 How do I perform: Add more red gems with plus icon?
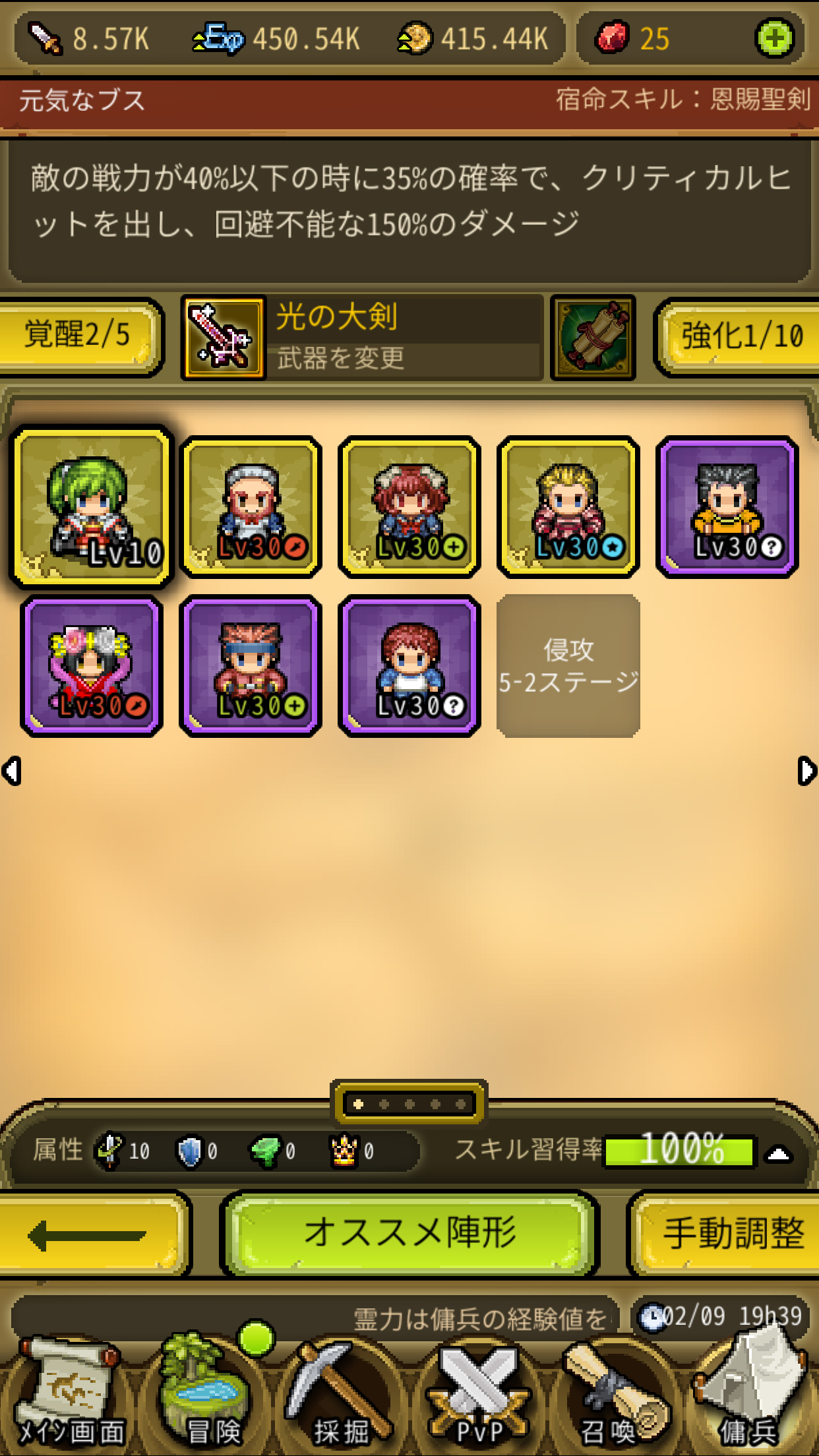774,38
